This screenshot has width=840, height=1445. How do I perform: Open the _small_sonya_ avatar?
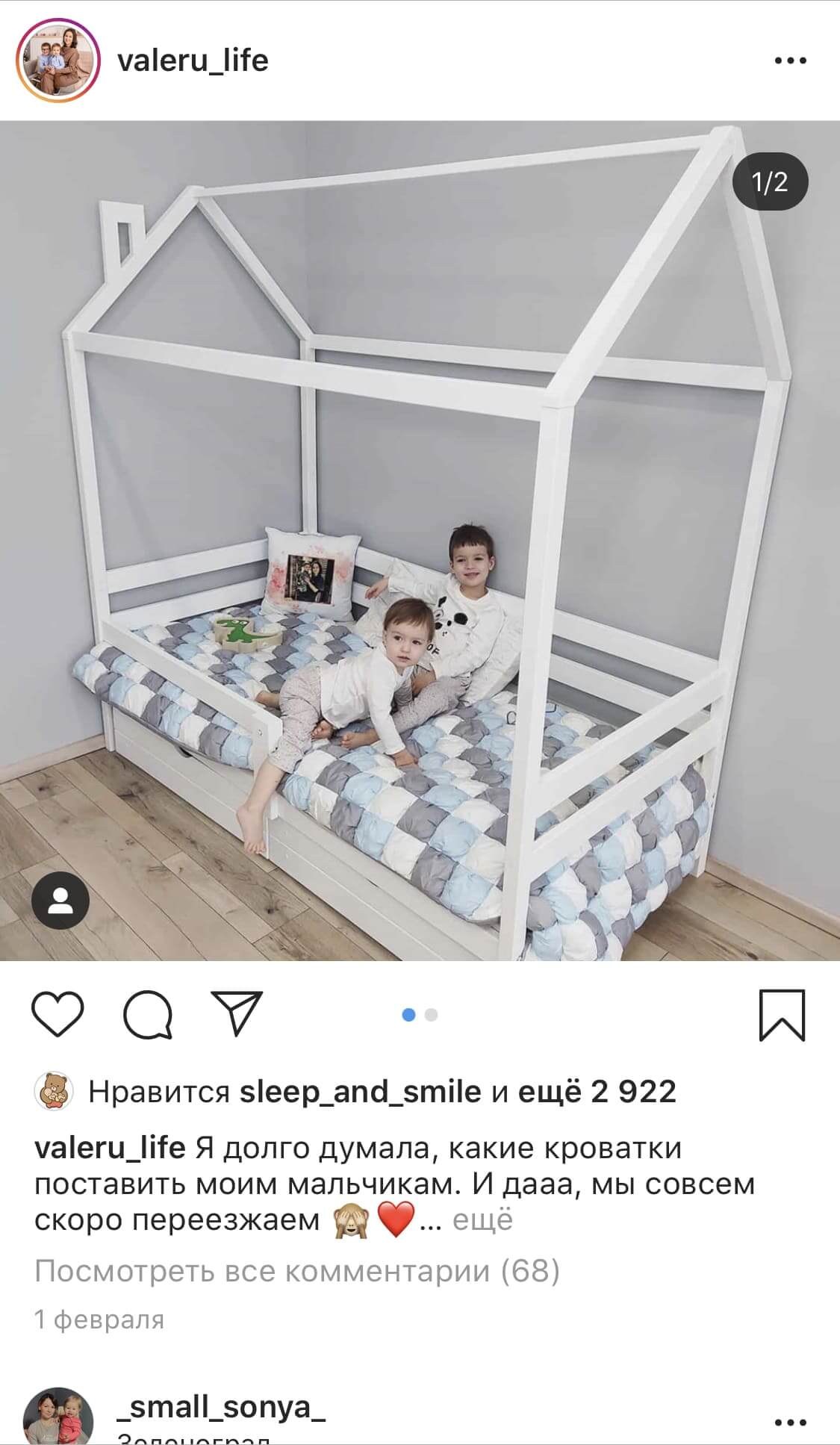[x=58, y=1418]
